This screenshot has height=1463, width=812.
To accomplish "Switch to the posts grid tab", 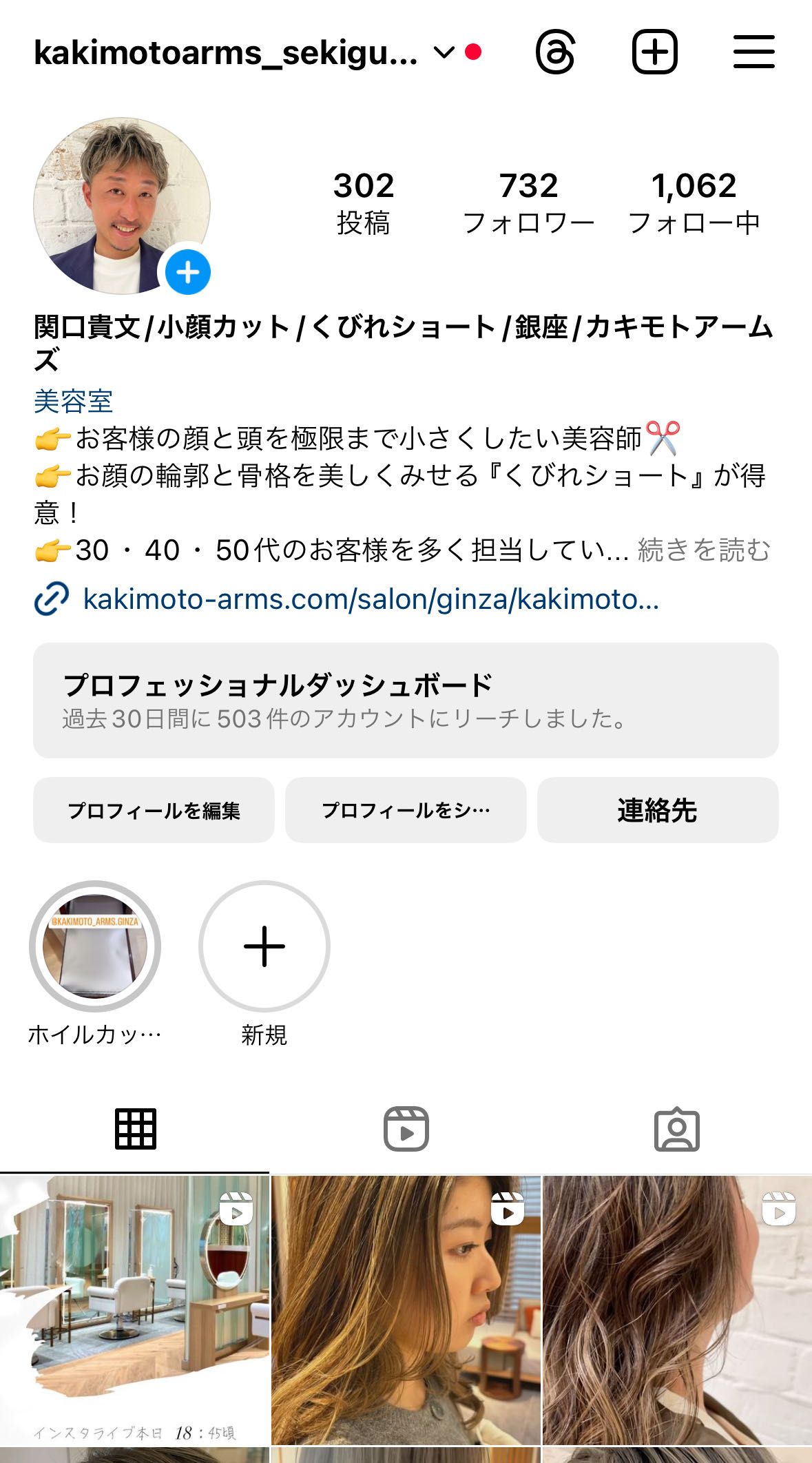I will point(135,1129).
